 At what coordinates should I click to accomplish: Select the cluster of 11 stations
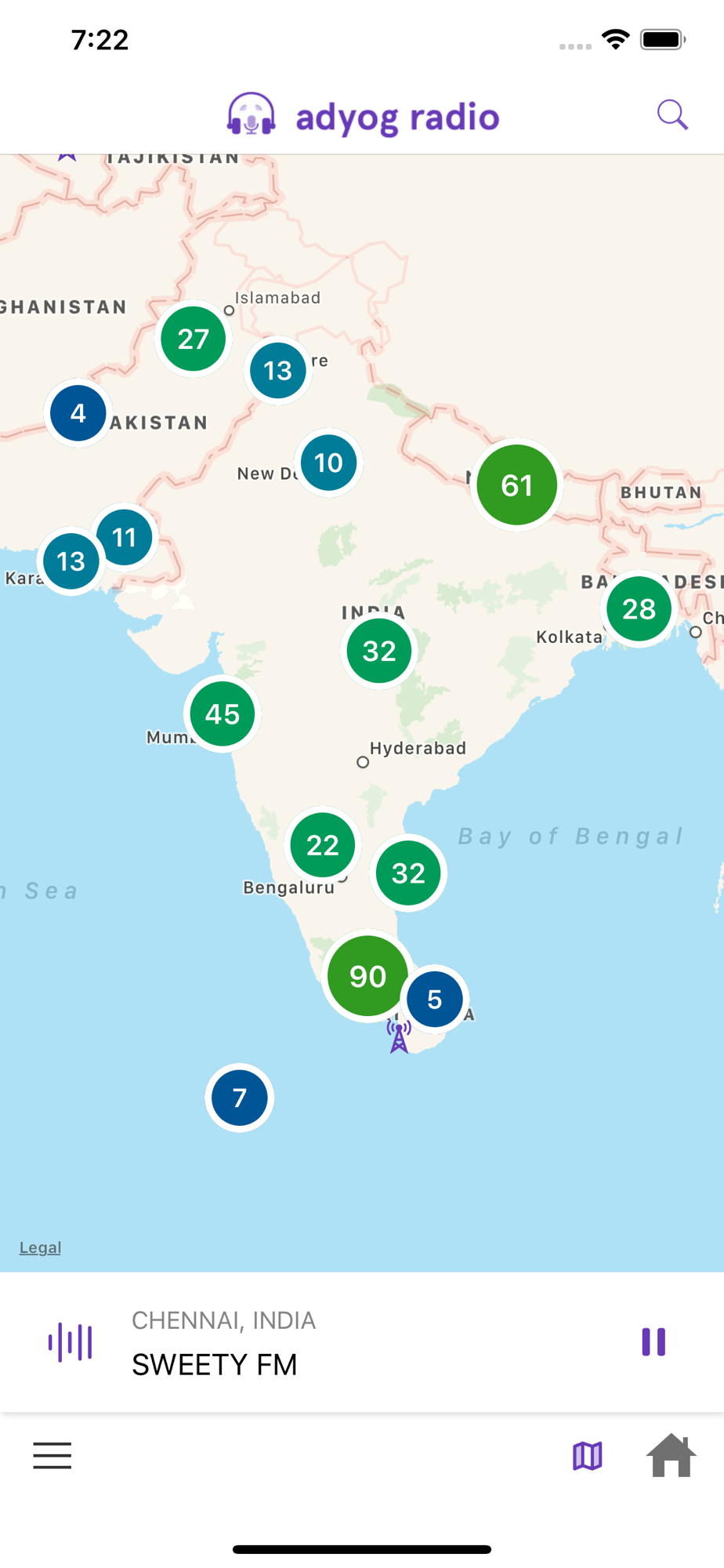(x=125, y=537)
